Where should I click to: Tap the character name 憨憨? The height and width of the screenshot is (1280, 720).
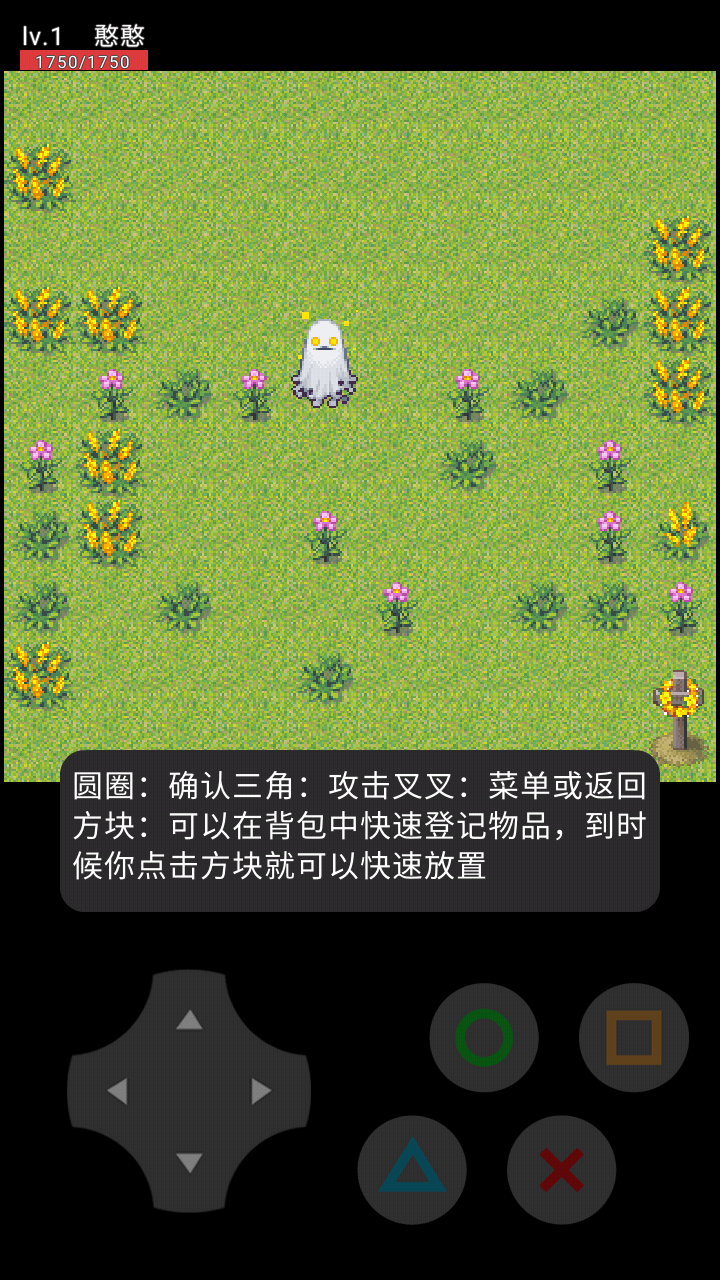point(120,32)
